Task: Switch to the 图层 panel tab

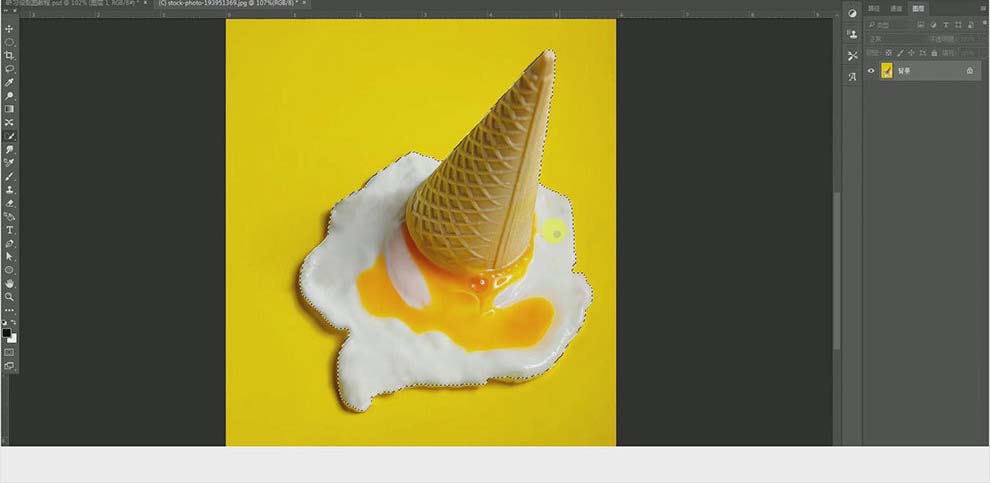Action: 918,8
